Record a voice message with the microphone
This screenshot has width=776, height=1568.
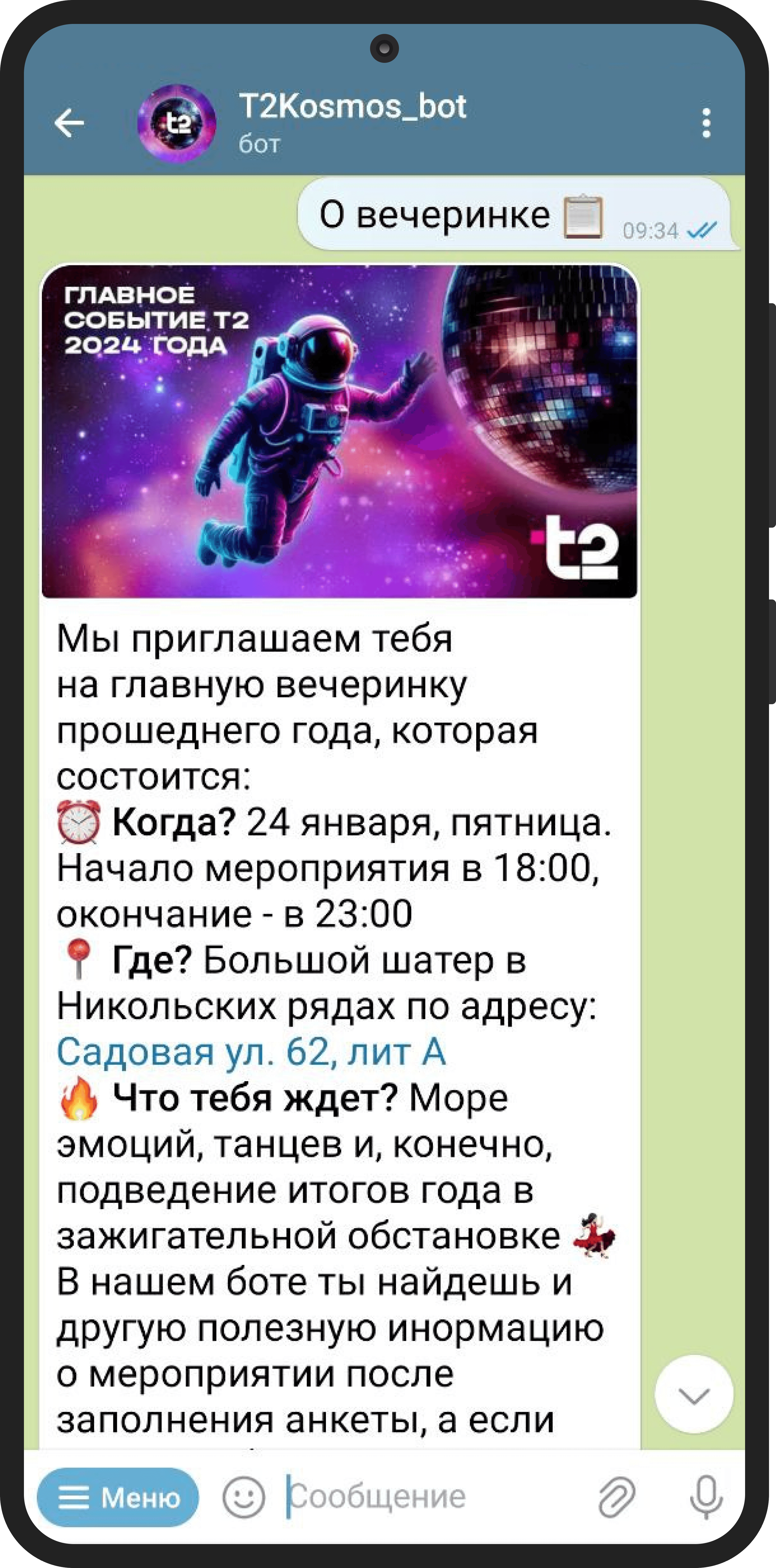coord(706,1497)
